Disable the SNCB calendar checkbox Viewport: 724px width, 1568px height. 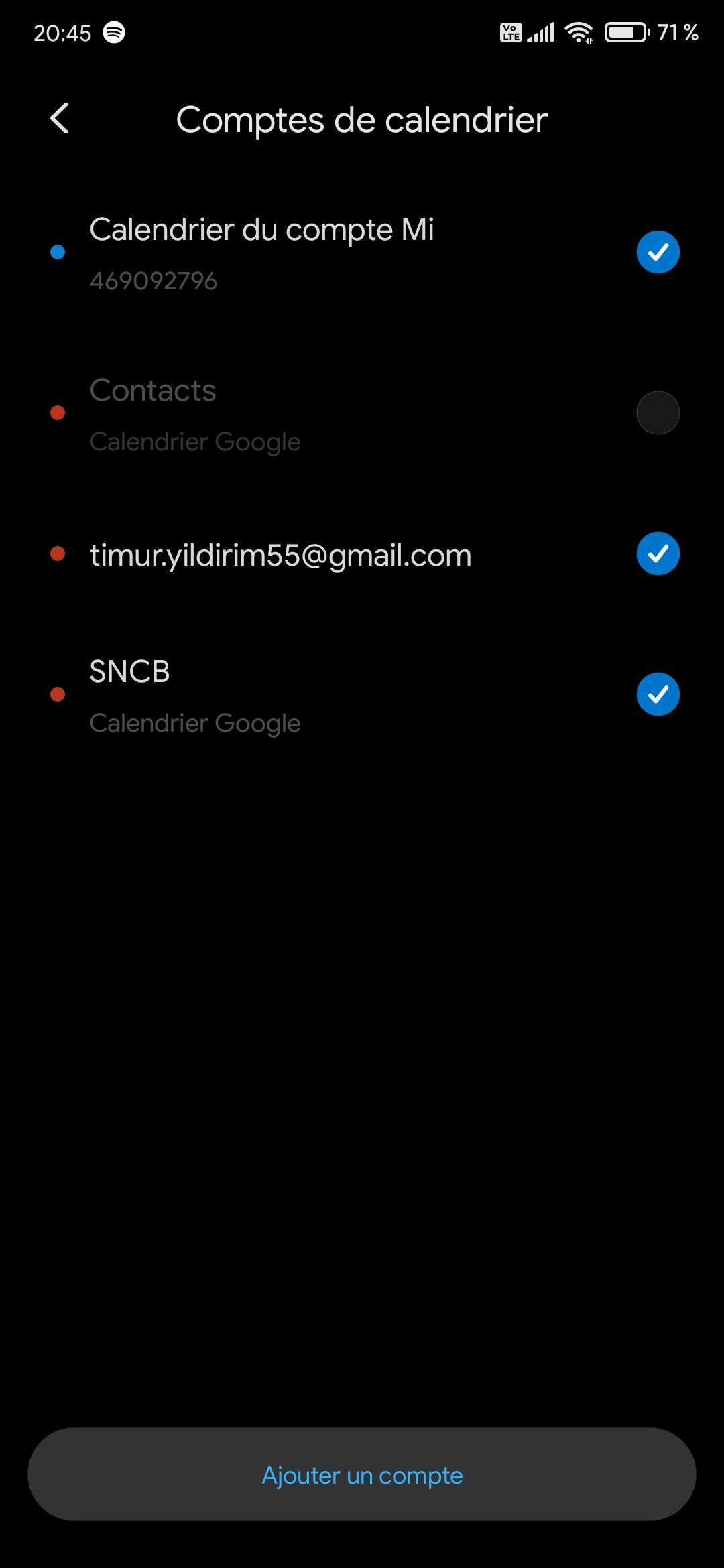tap(658, 694)
